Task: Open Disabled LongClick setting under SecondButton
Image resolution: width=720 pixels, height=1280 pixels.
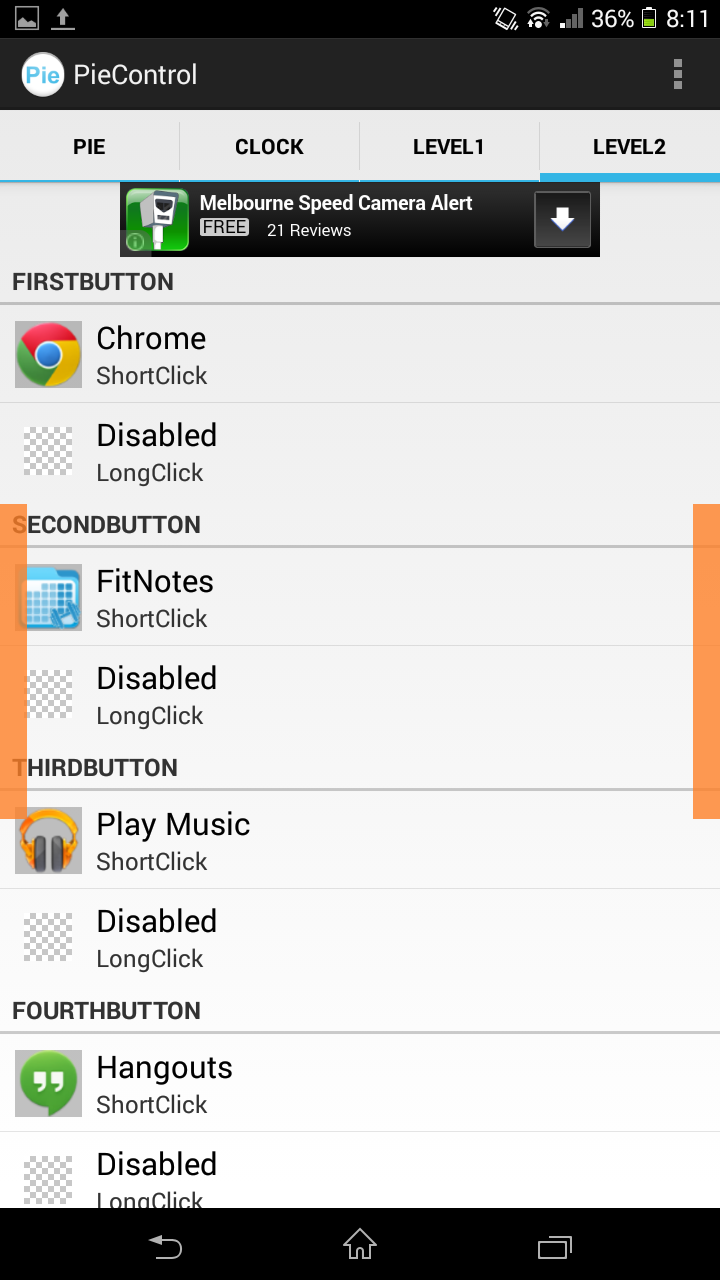Action: pos(360,694)
